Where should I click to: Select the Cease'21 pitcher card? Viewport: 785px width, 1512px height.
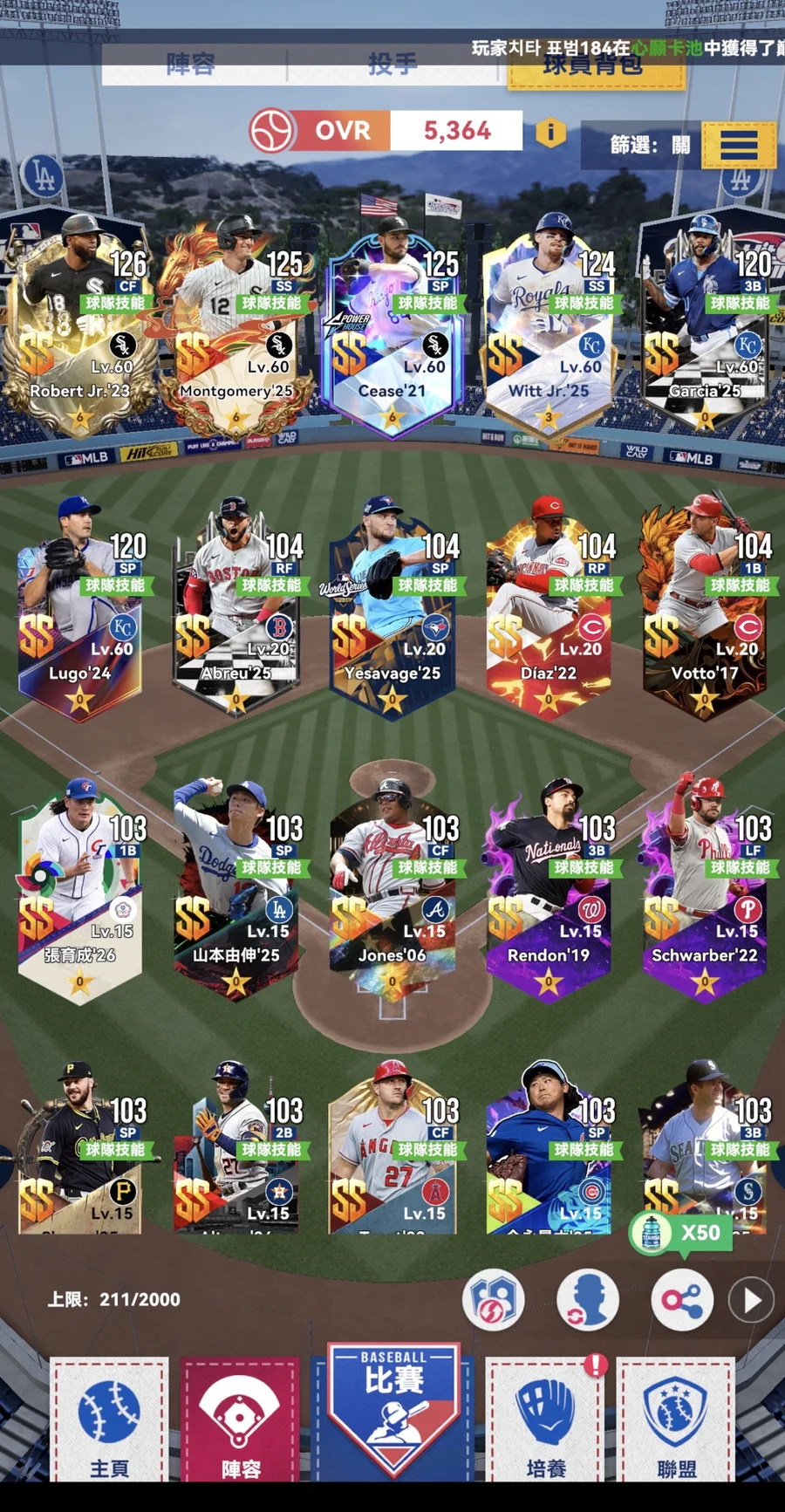(x=392, y=325)
